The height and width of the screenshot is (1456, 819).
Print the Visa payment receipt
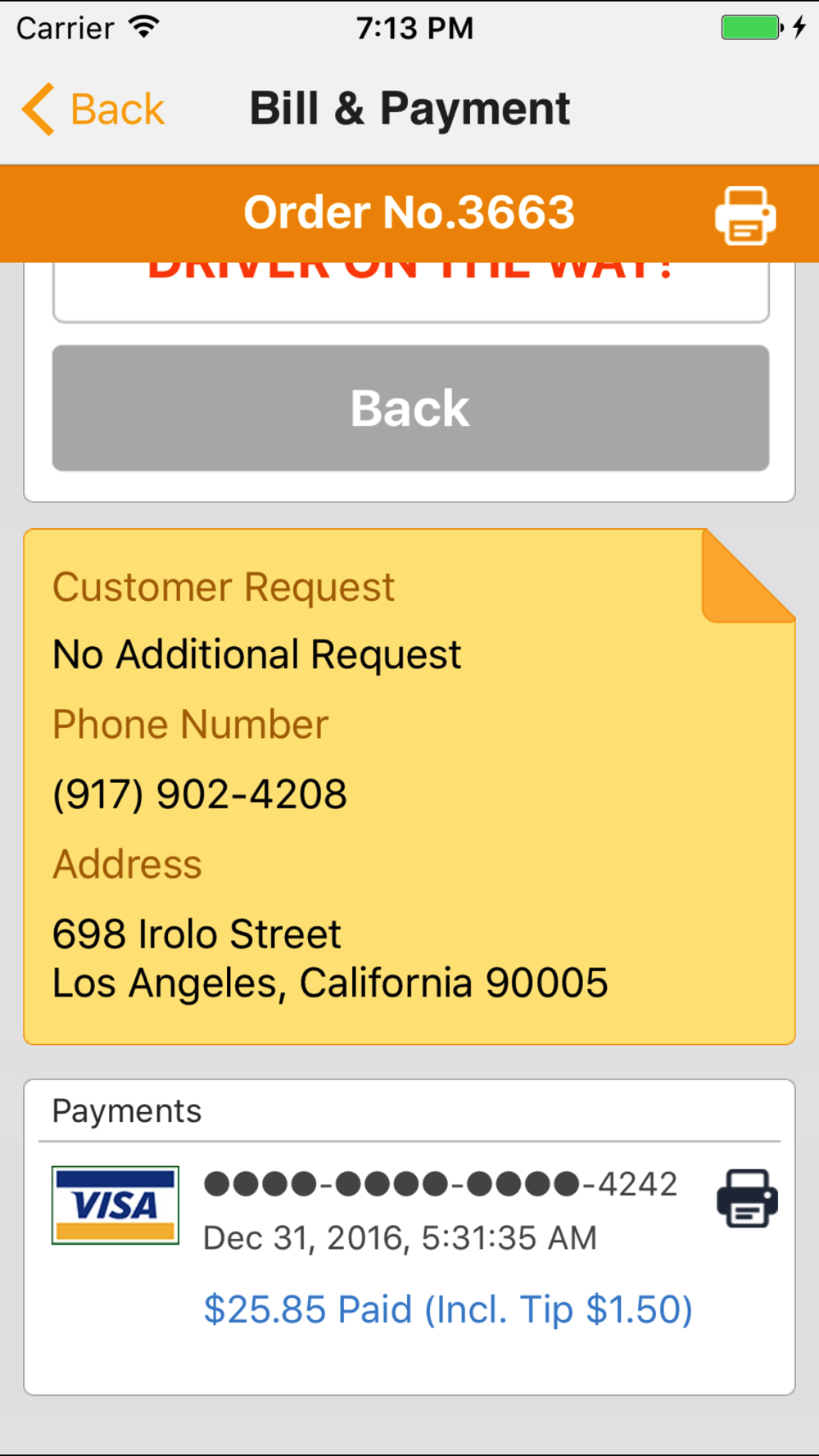pos(747,1198)
